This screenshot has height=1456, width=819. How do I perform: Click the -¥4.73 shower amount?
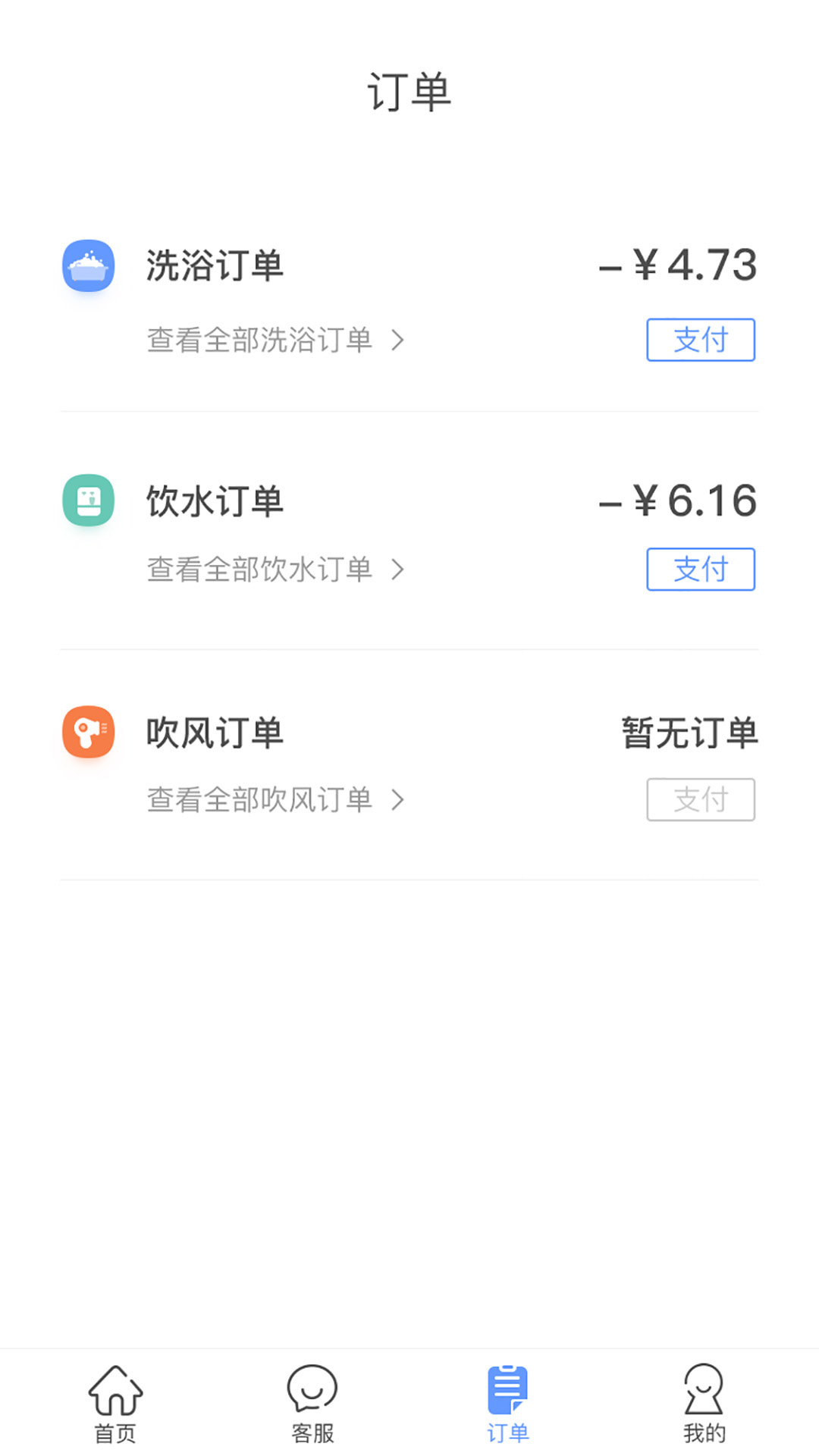tap(677, 265)
